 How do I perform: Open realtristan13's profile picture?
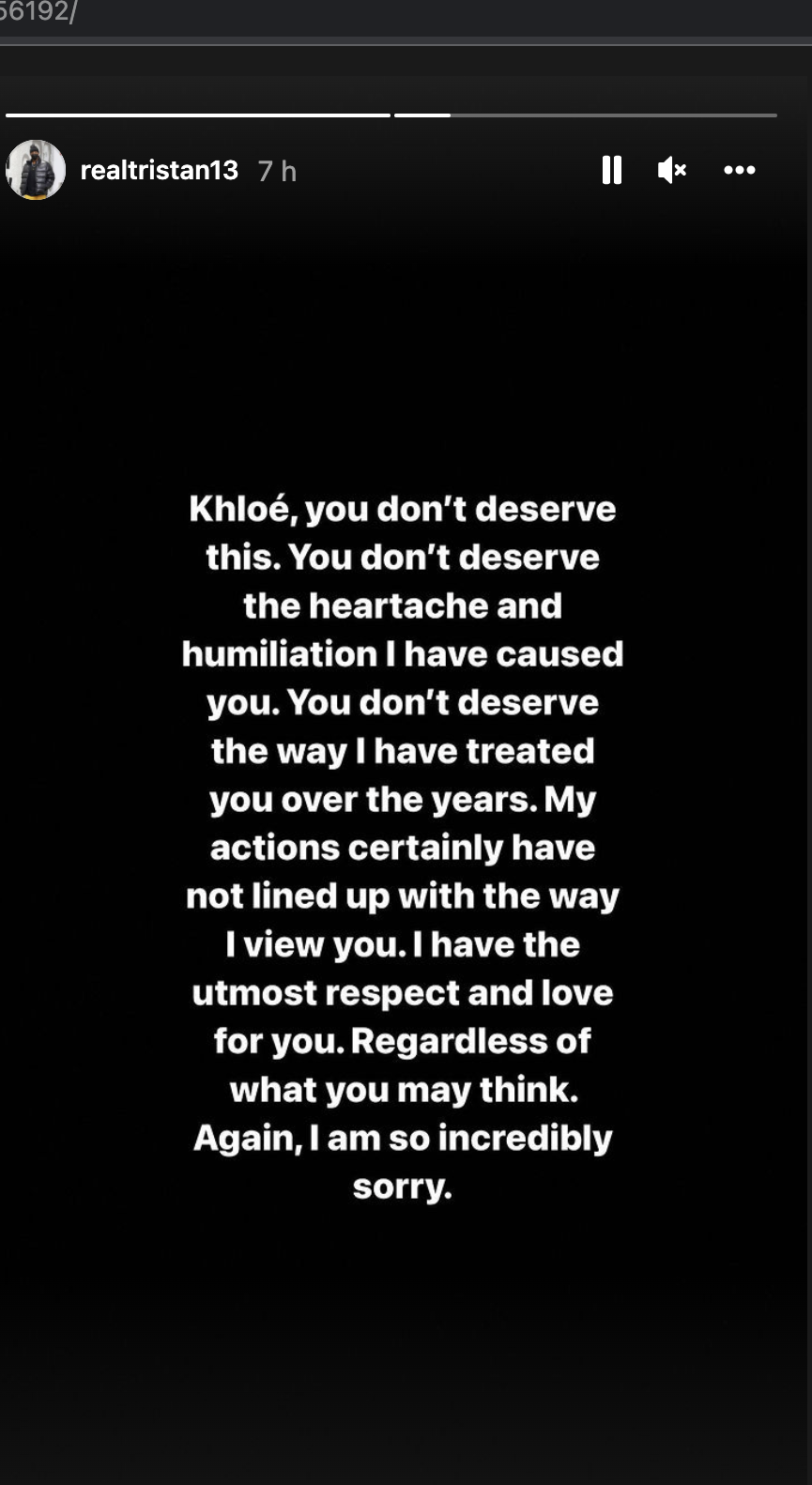(36, 170)
